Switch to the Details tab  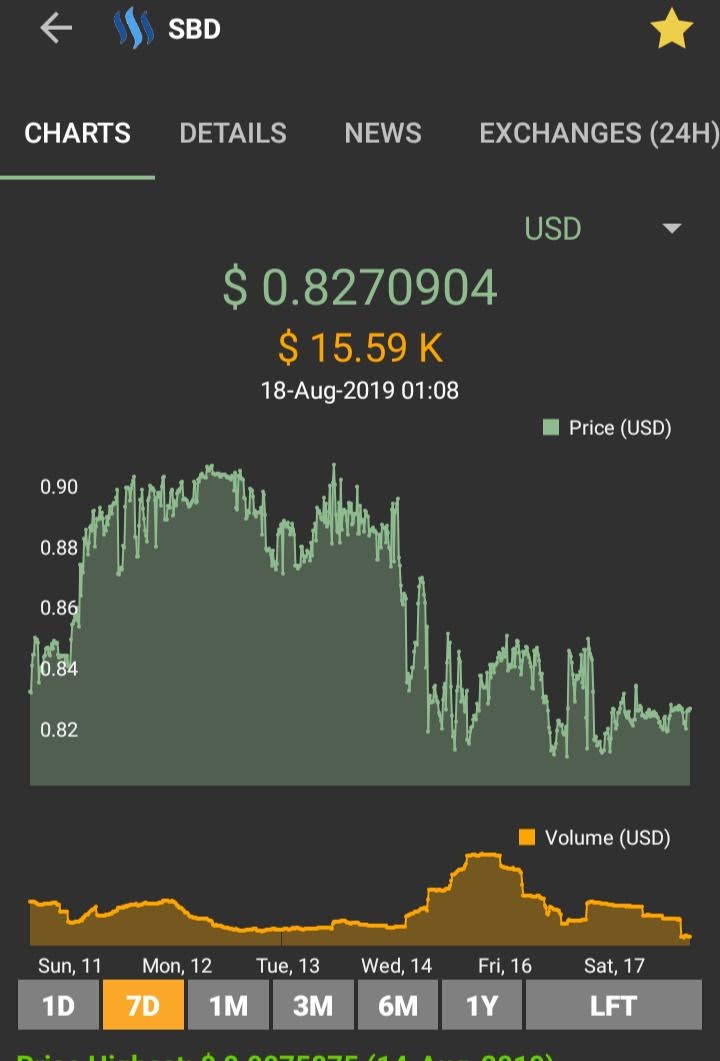(x=233, y=134)
